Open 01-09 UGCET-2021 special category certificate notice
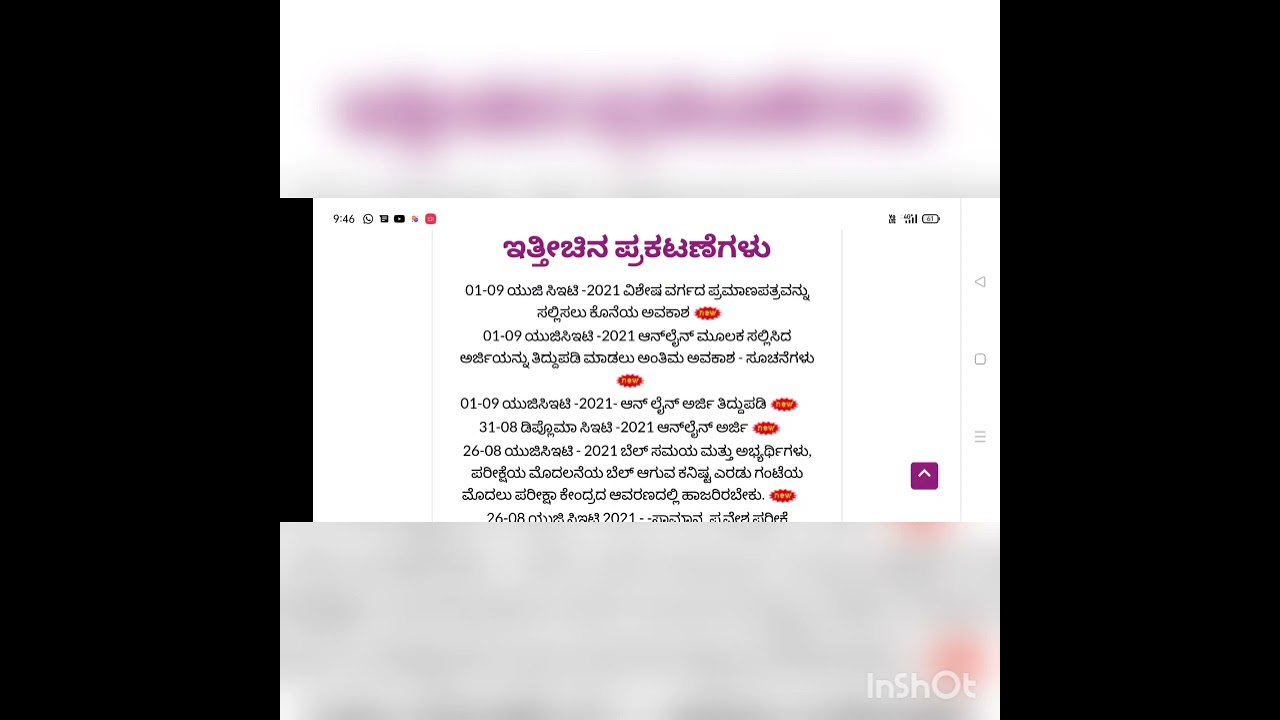 tap(637, 301)
